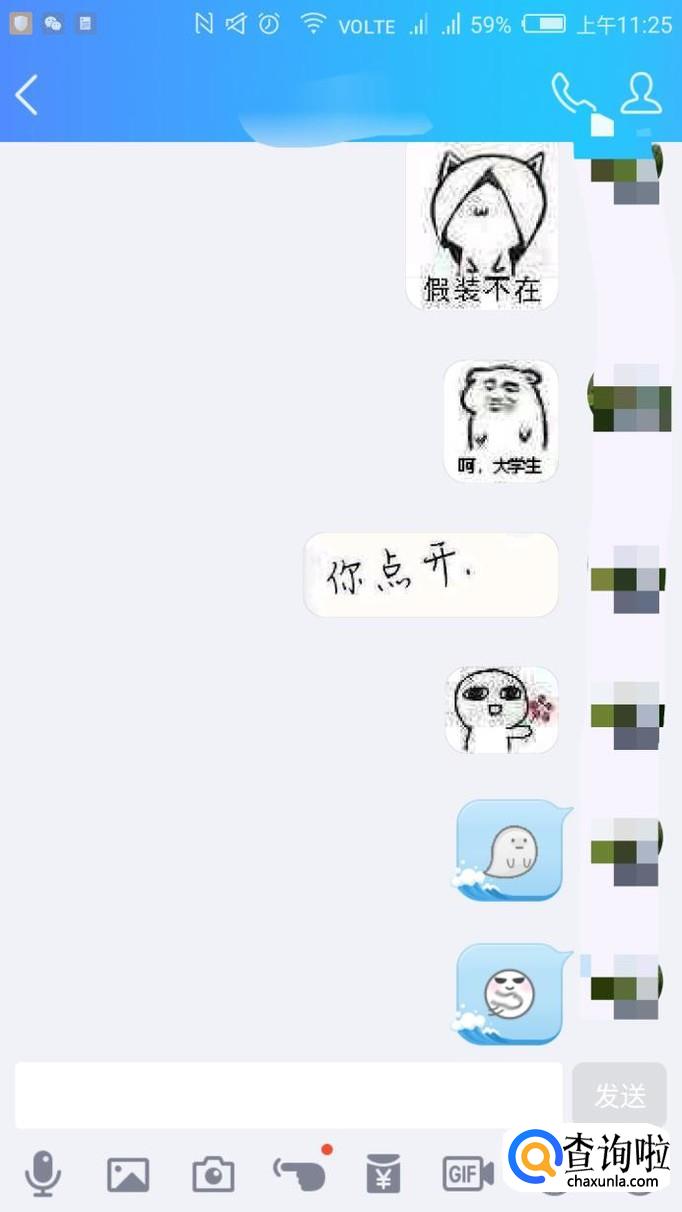Send the message with 发送 button
Image resolution: width=682 pixels, height=1212 pixels.
(619, 1095)
